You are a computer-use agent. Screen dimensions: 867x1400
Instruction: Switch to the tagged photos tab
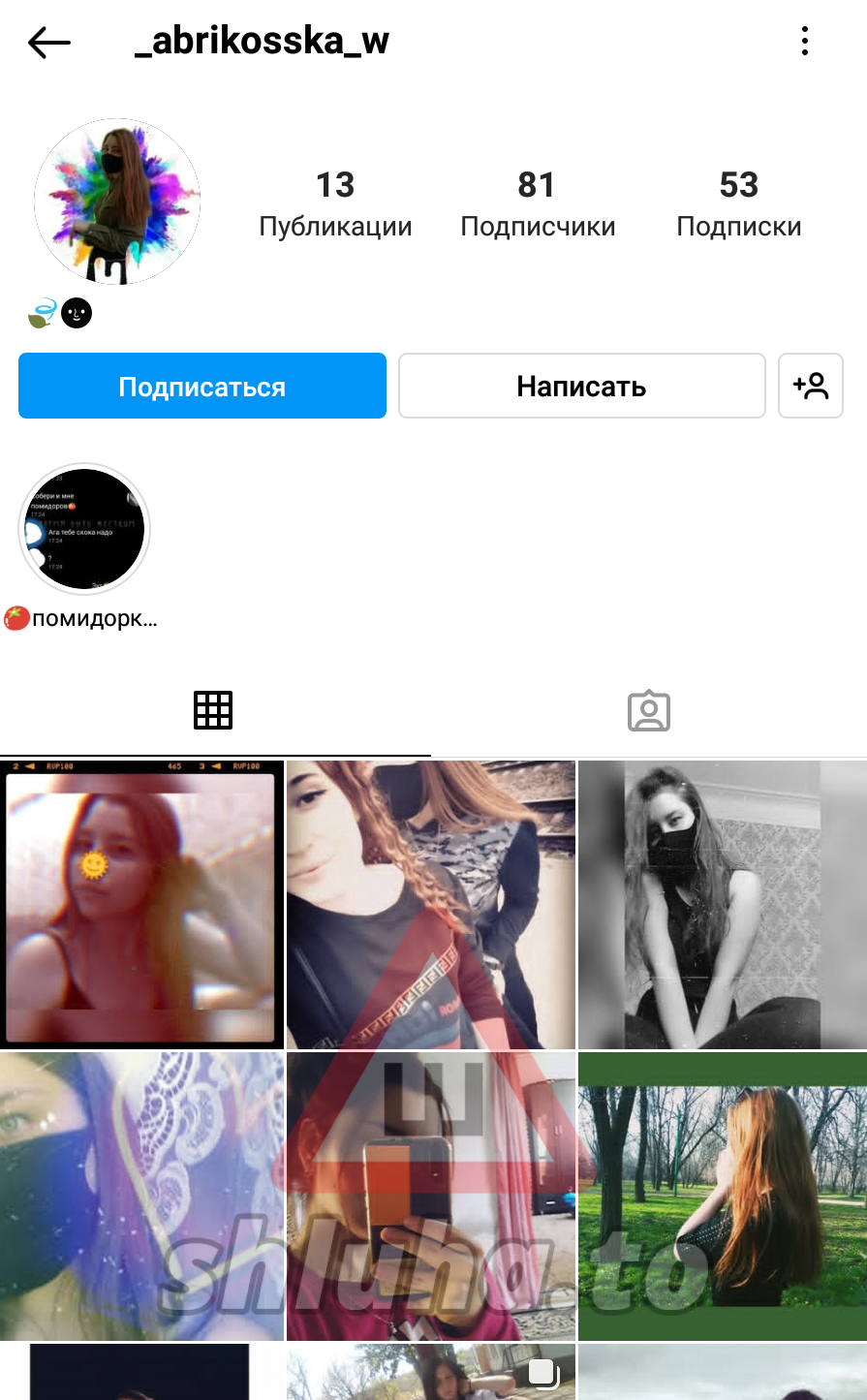(649, 710)
